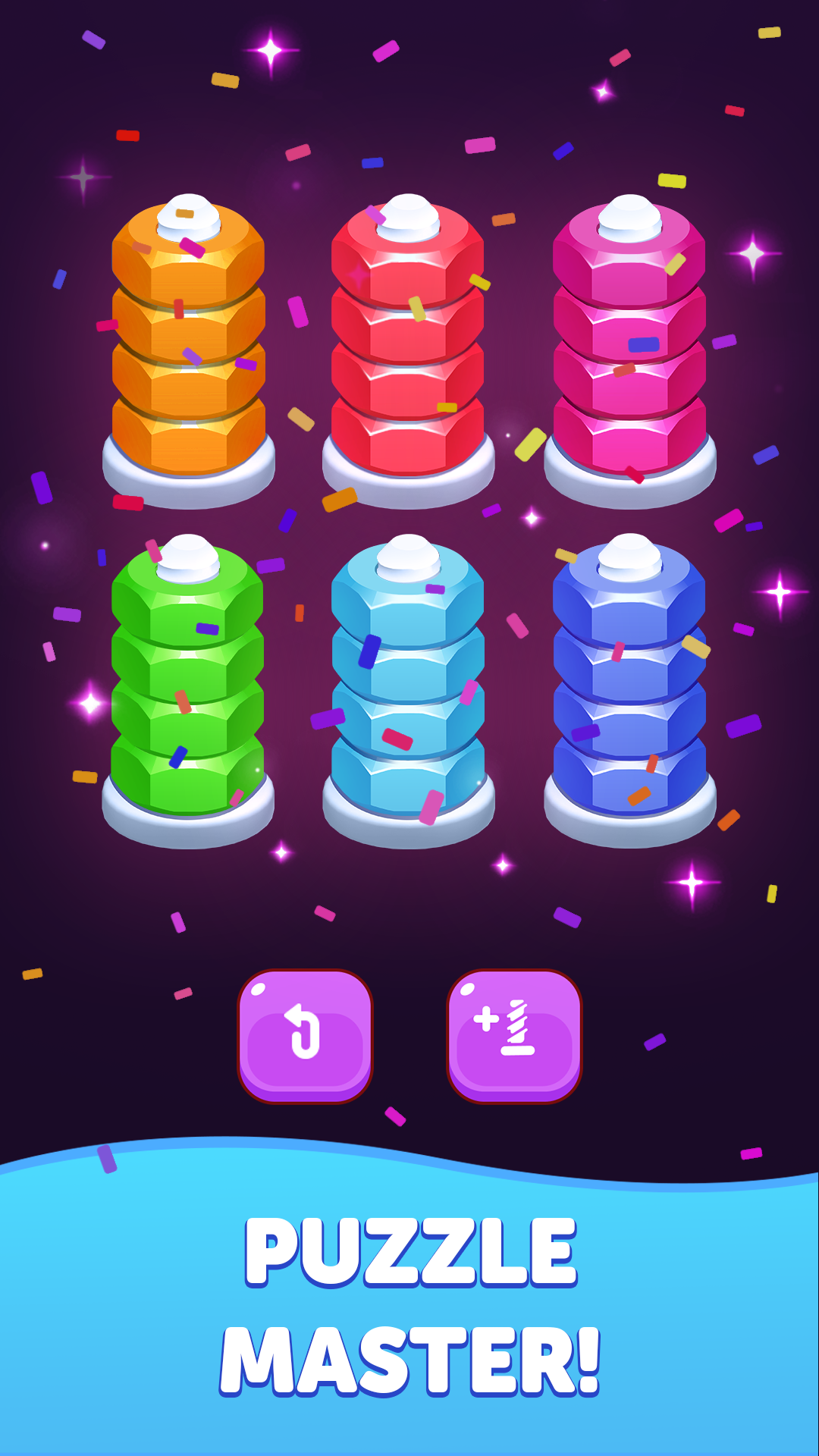Viewport: 819px width, 1456px height.
Task: Select the green nut stack
Action: (186, 682)
